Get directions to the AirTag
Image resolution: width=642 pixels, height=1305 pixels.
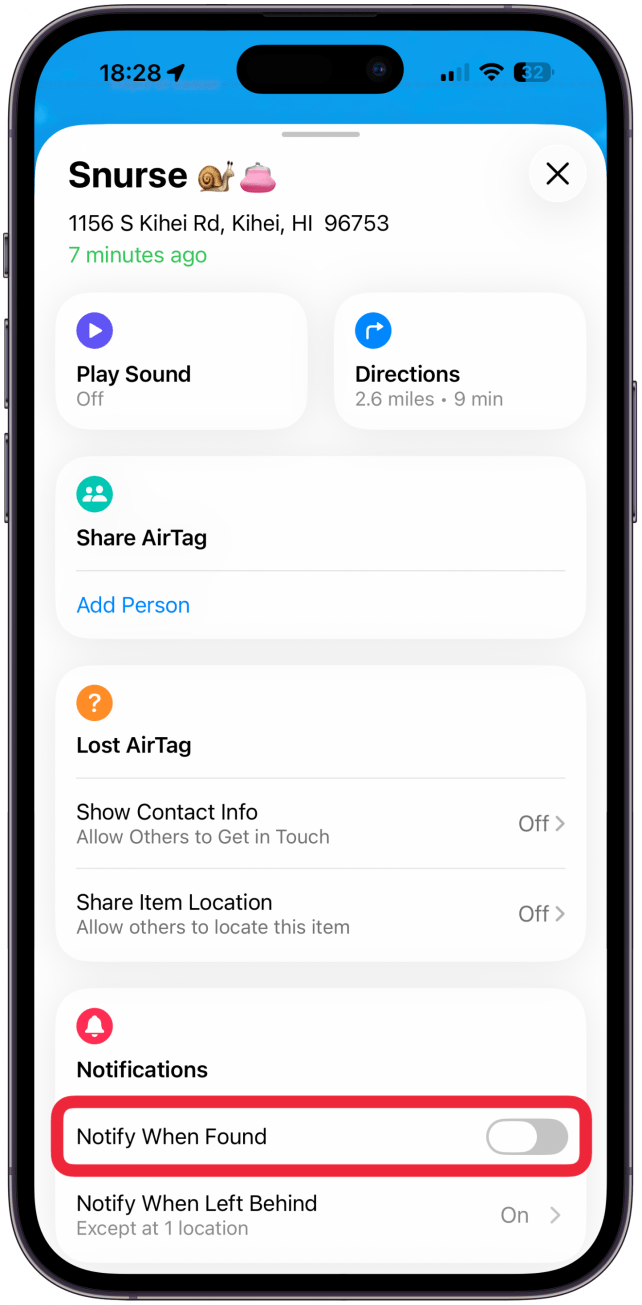tap(459, 361)
